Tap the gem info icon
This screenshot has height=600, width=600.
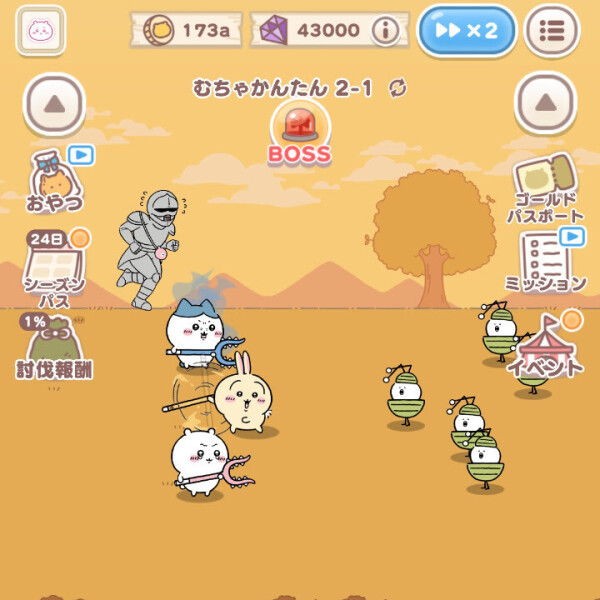385,30
